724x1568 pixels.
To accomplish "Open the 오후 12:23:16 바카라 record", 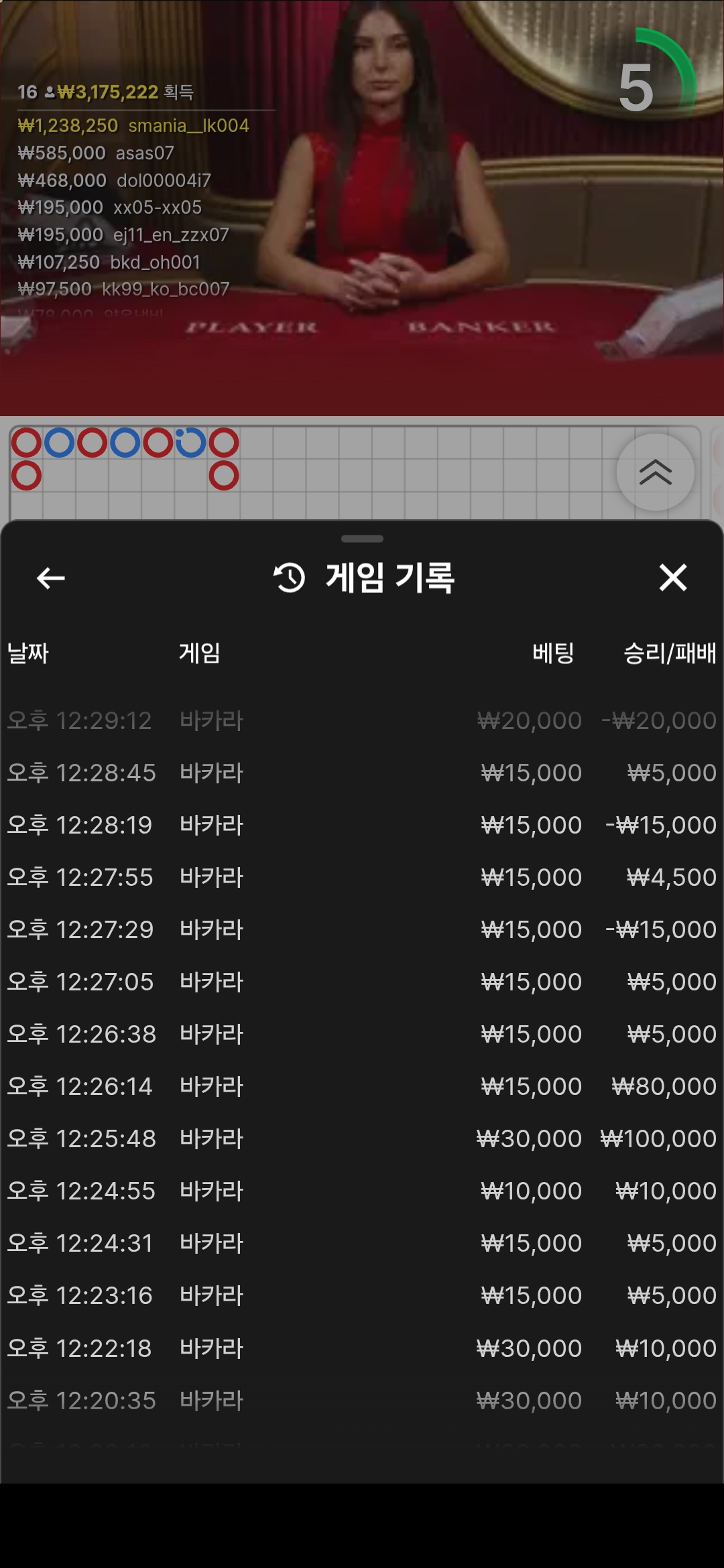I will (362, 1295).
